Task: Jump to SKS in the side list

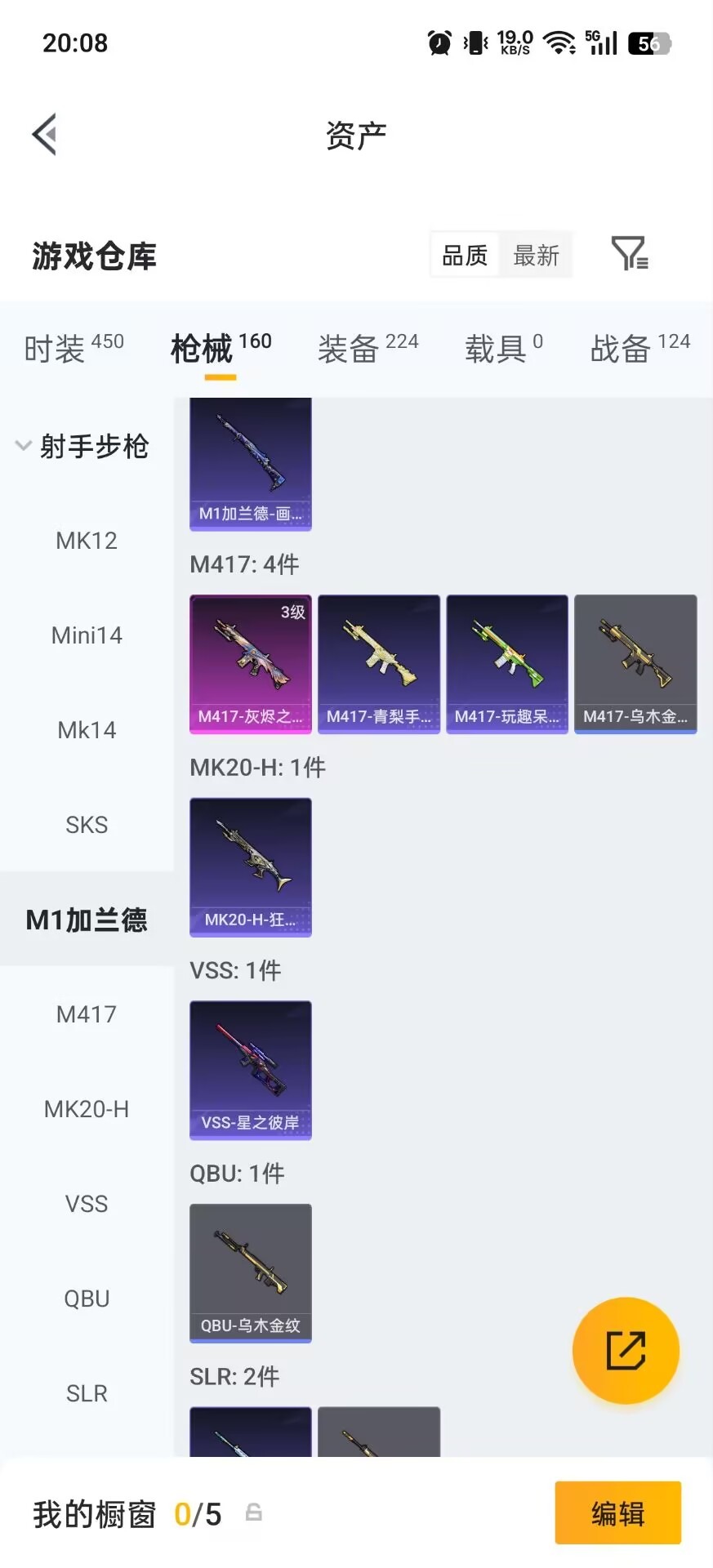Action: coord(87,825)
